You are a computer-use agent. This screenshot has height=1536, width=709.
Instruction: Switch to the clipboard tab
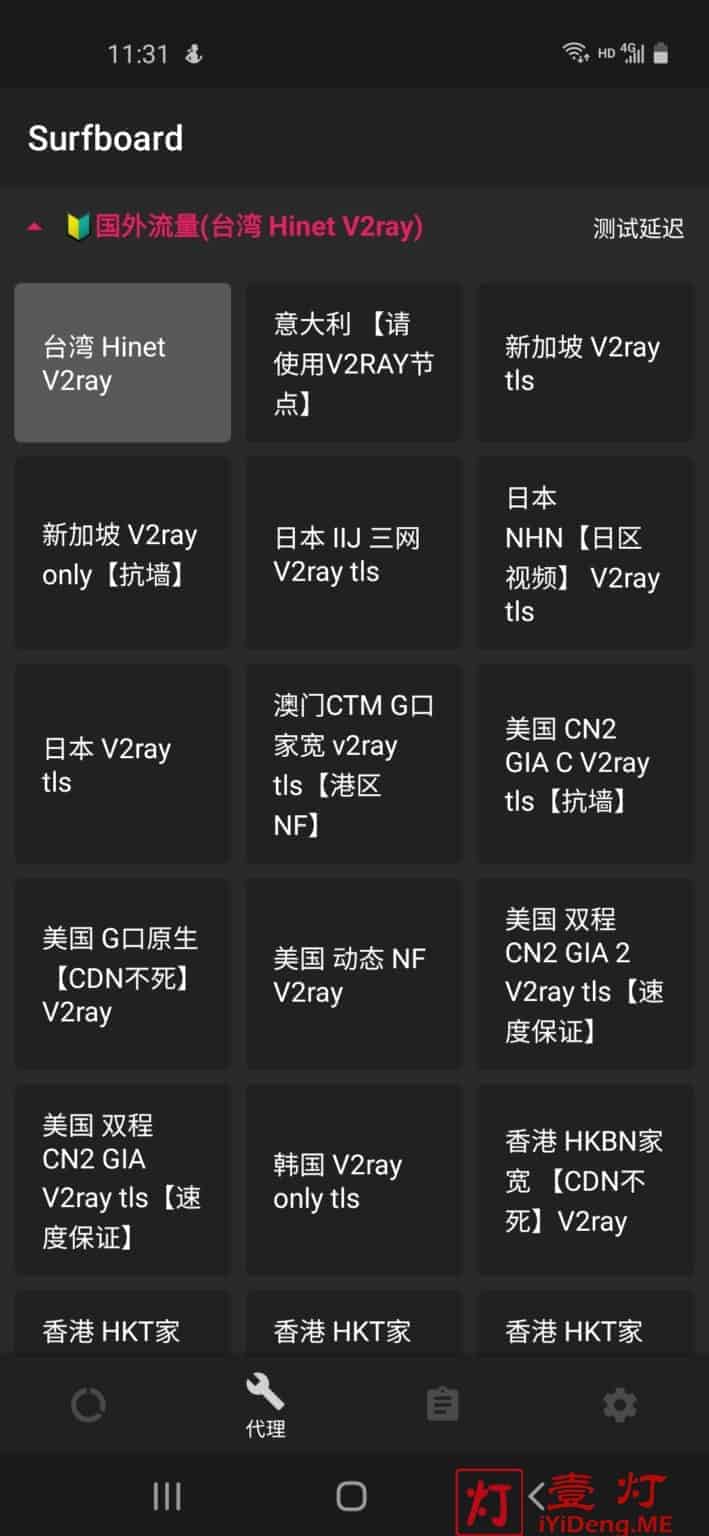[x=442, y=1405]
